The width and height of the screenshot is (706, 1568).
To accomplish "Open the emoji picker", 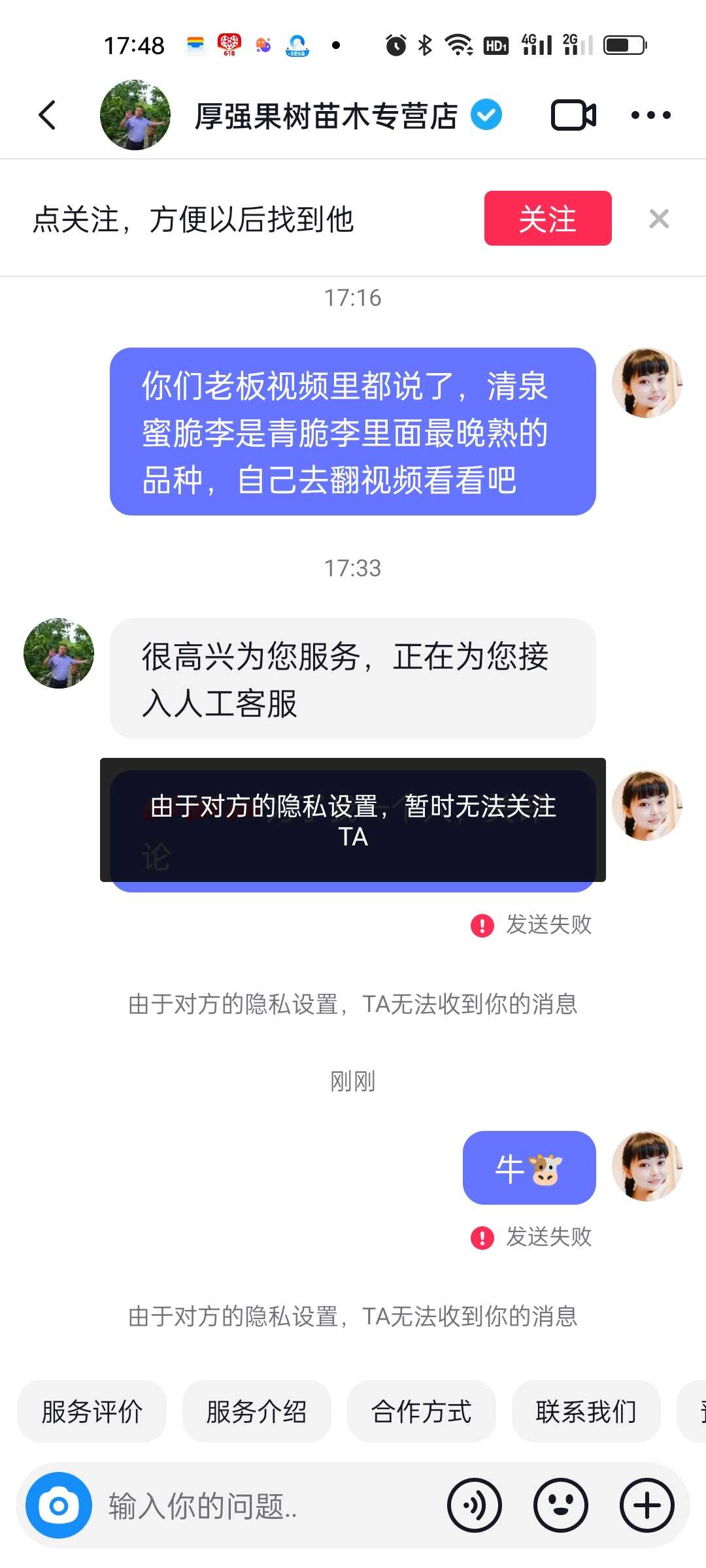I will coord(560,1505).
